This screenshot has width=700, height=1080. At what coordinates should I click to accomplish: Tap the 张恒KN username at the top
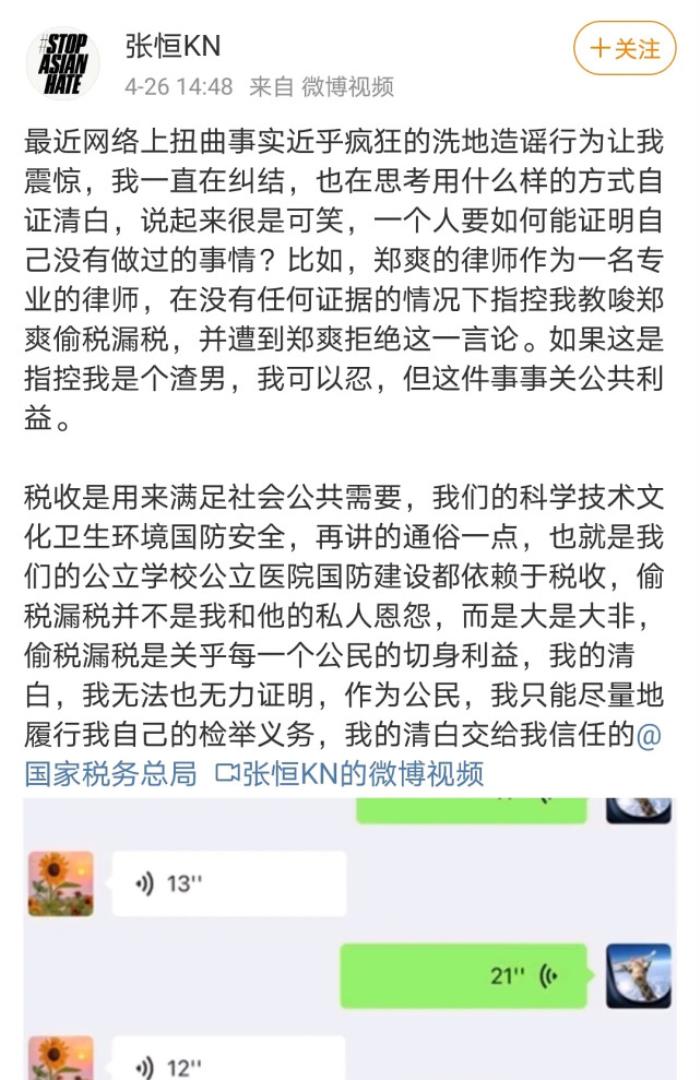(x=173, y=45)
